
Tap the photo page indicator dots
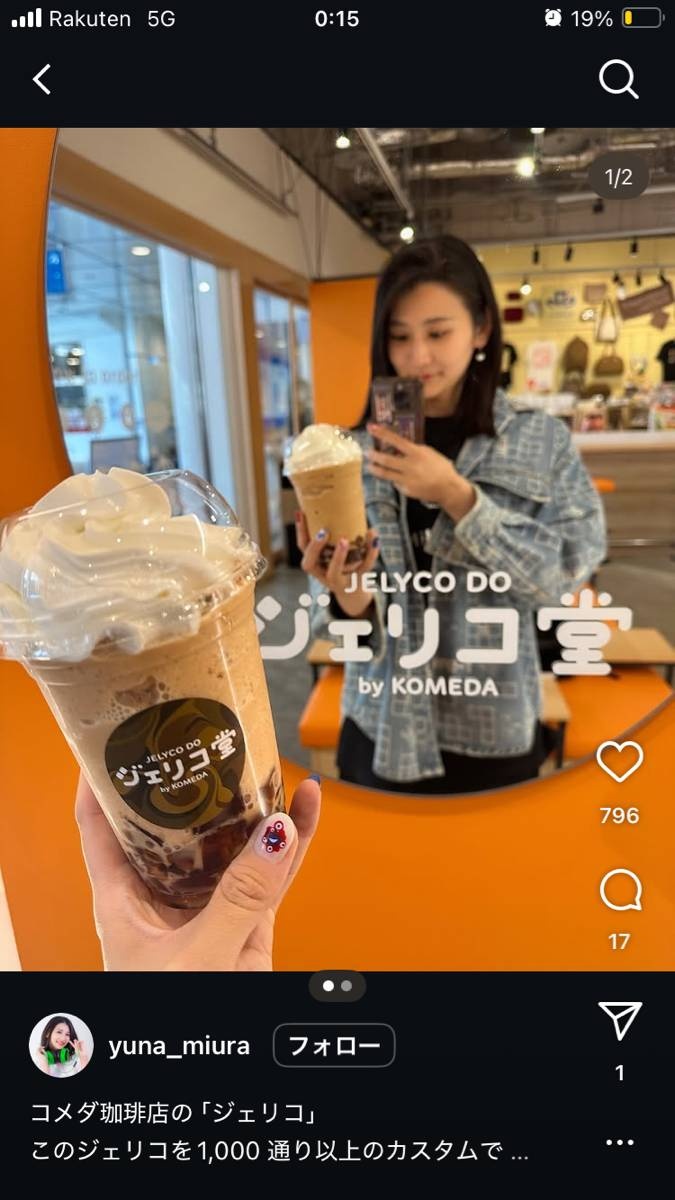(x=337, y=986)
